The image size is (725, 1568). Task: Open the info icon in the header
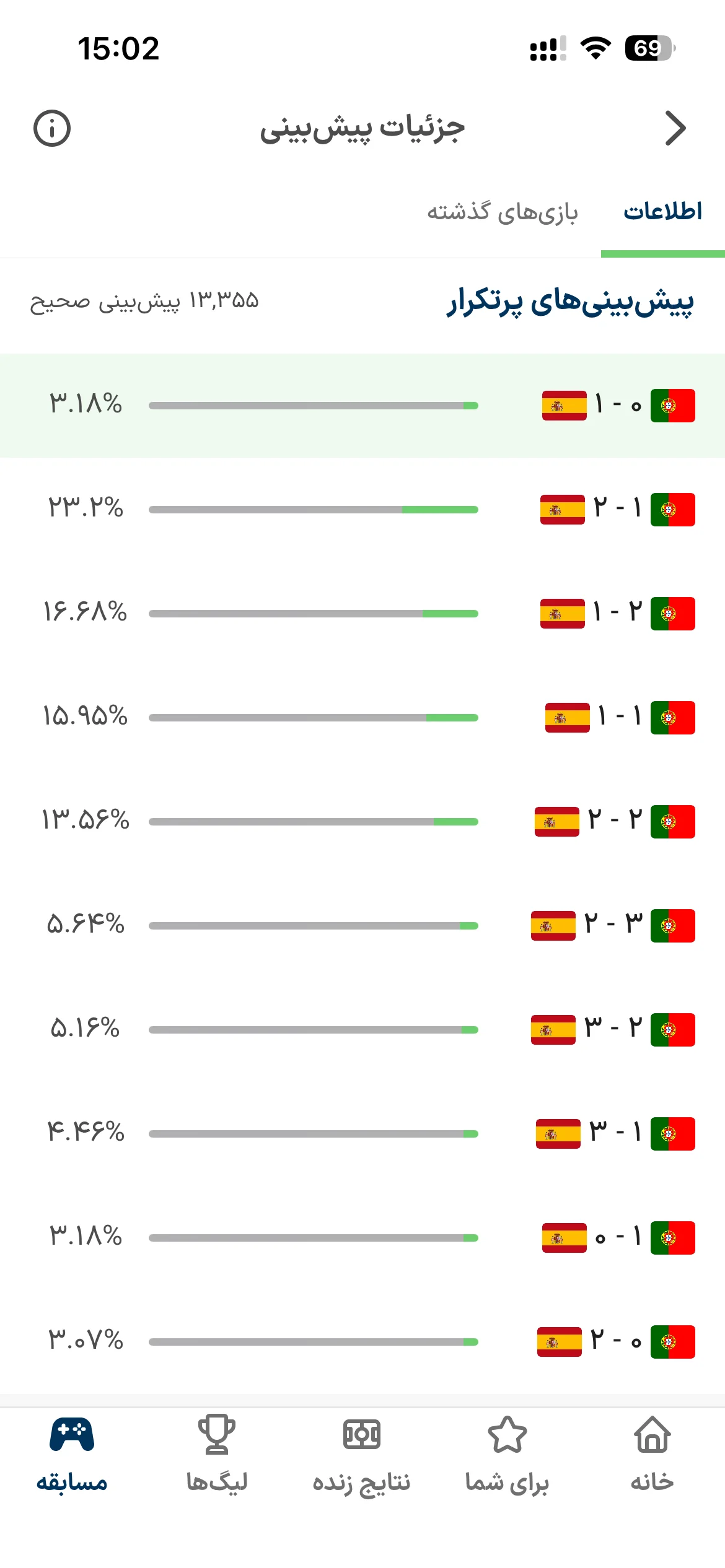click(x=52, y=129)
